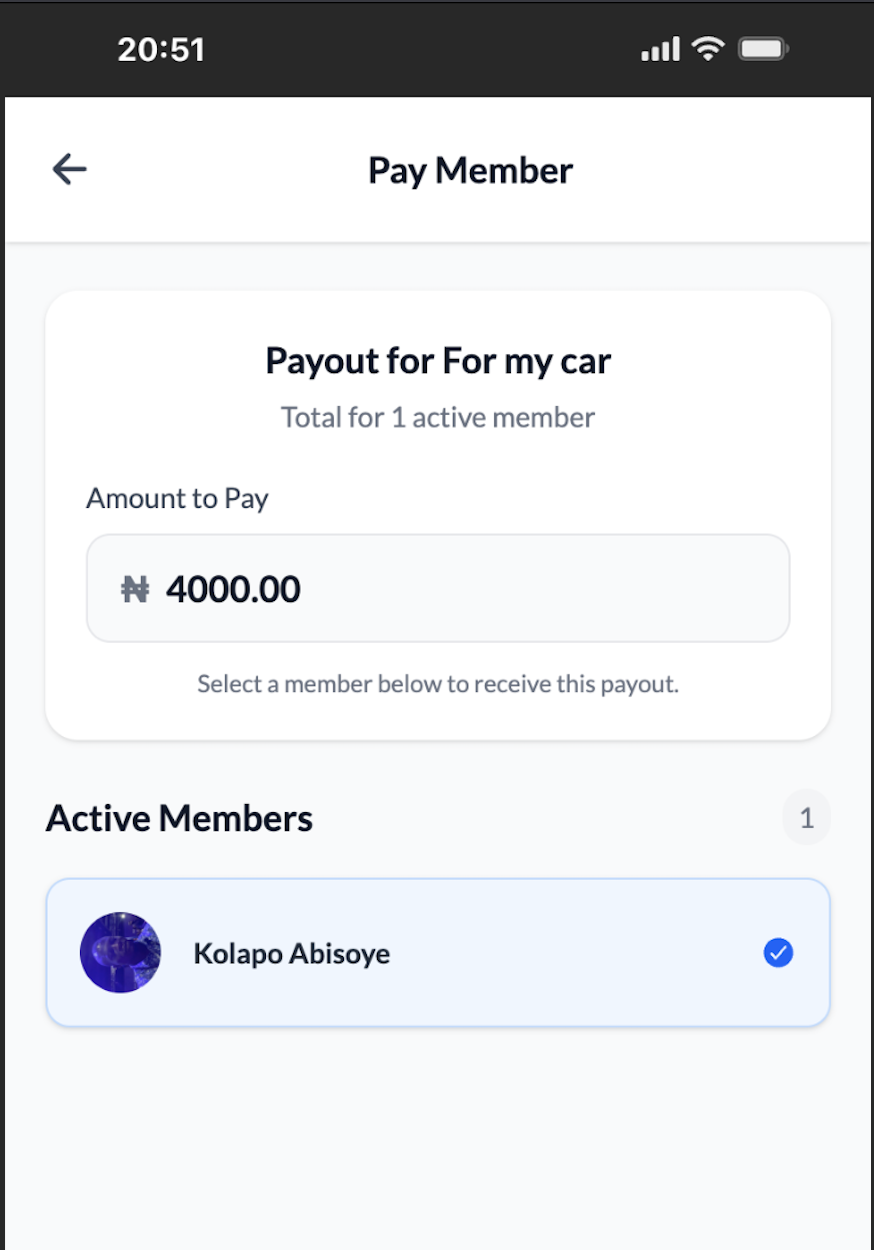Toggle selection of Kolapo Abisoye as recipient
Image resolution: width=874 pixels, height=1250 pixels.
[x=437, y=953]
